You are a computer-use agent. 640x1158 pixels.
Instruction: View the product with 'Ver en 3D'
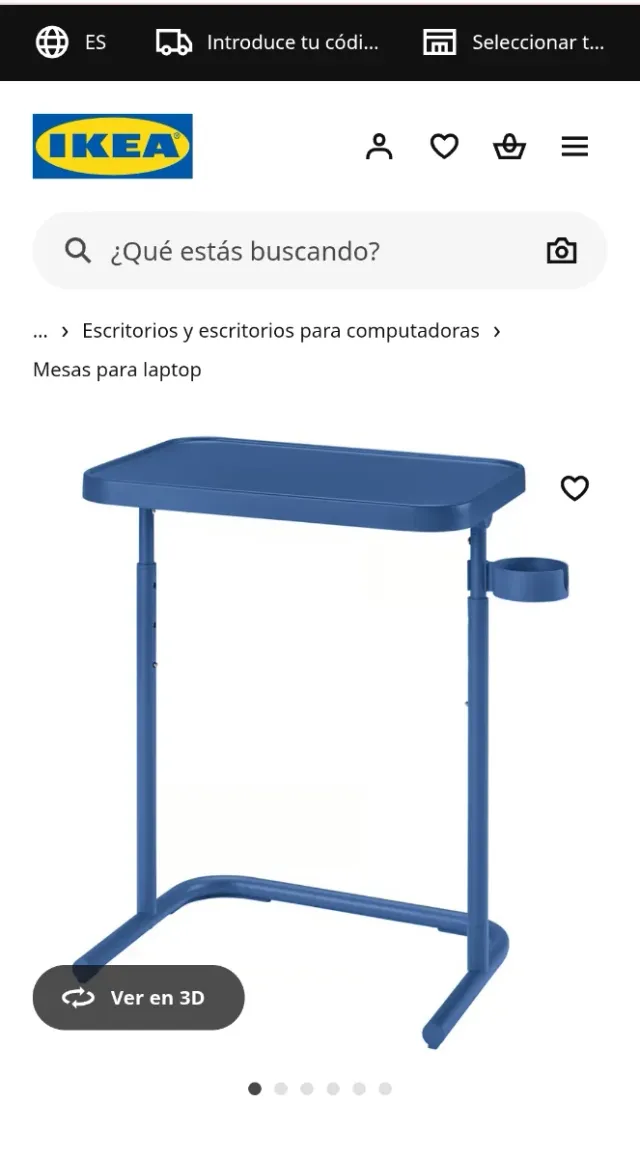138,997
